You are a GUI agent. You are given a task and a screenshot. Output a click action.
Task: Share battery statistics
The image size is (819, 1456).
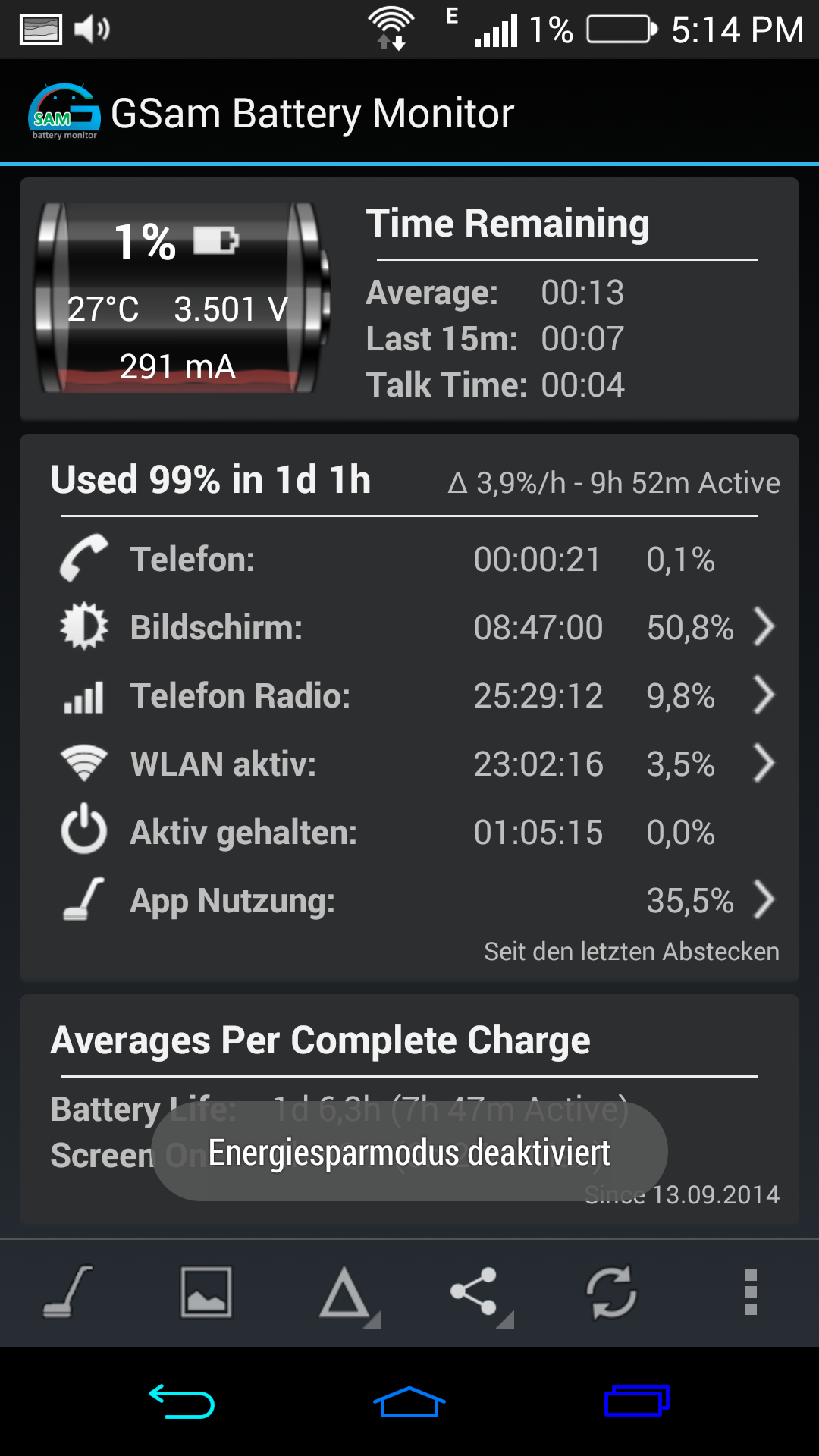(x=478, y=1294)
